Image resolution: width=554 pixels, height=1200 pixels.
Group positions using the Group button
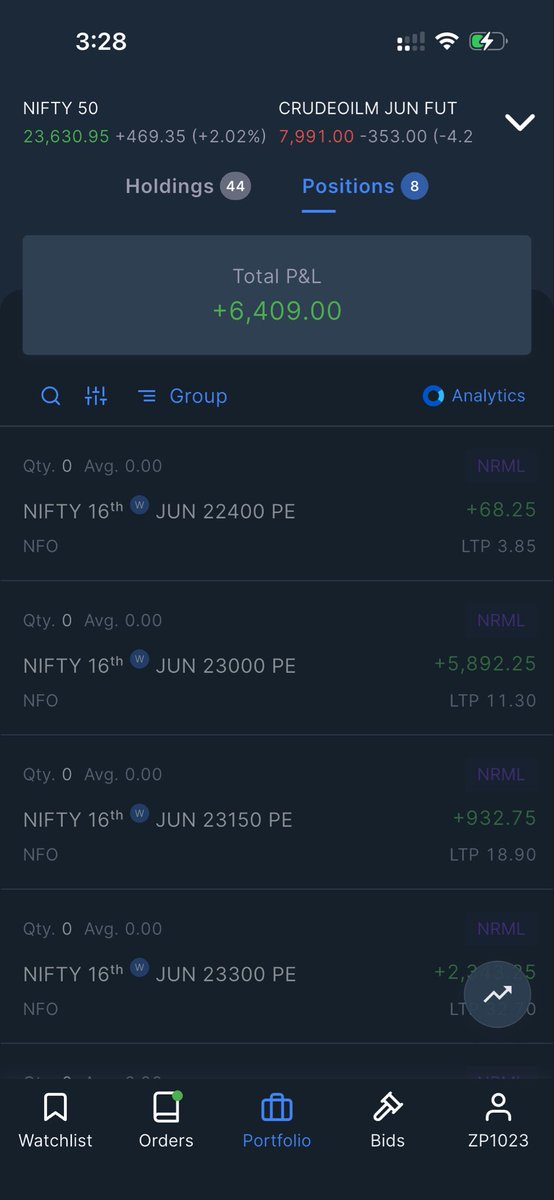tap(182, 396)
